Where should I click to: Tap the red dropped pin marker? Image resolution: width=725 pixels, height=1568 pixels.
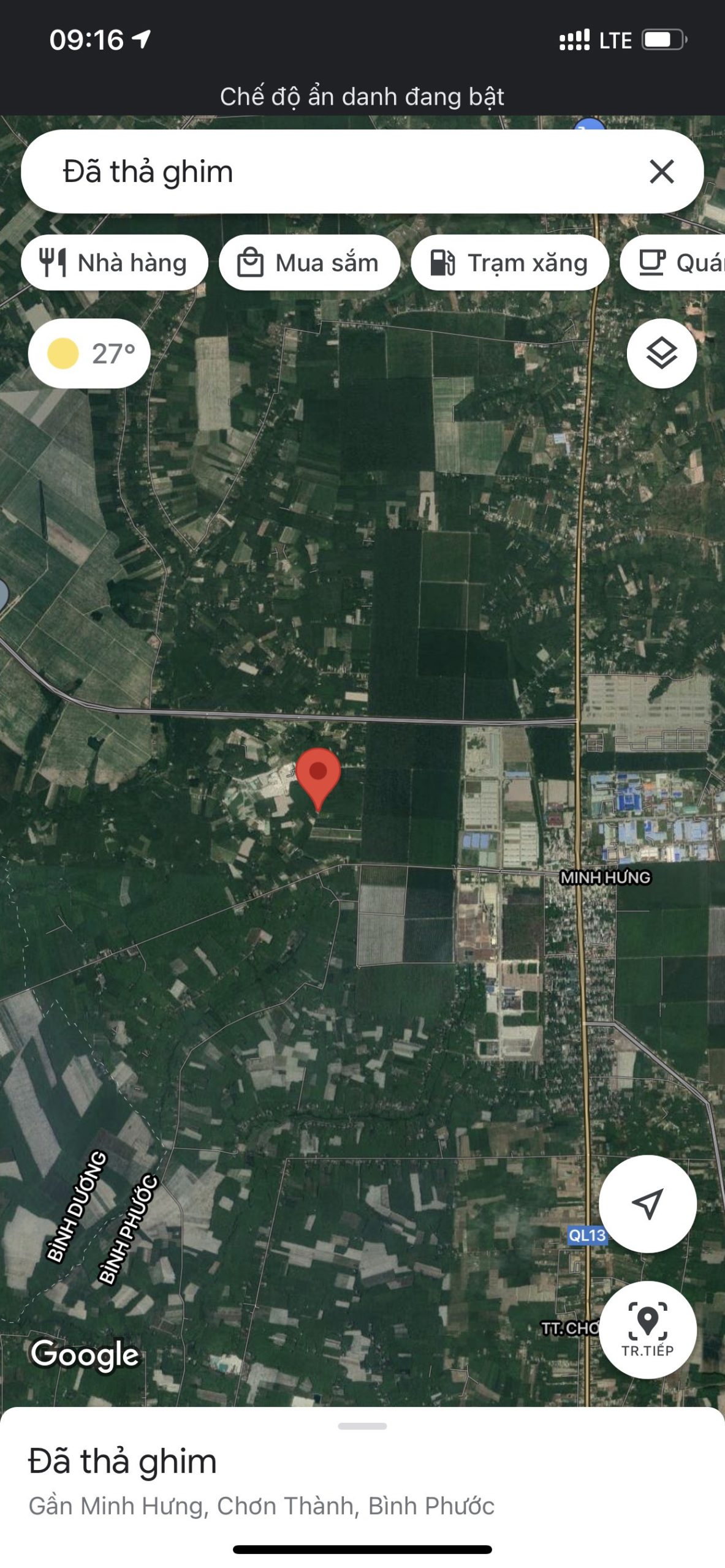coord(318,774)
